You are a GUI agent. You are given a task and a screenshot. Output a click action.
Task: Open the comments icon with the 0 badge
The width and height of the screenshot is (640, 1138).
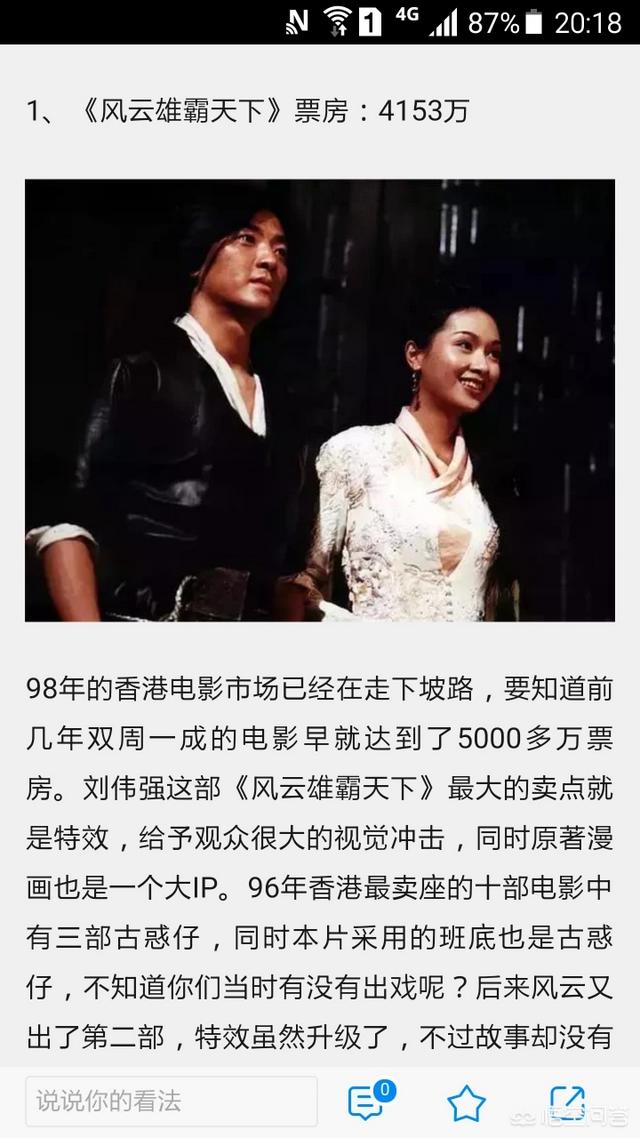(368, 1101)
